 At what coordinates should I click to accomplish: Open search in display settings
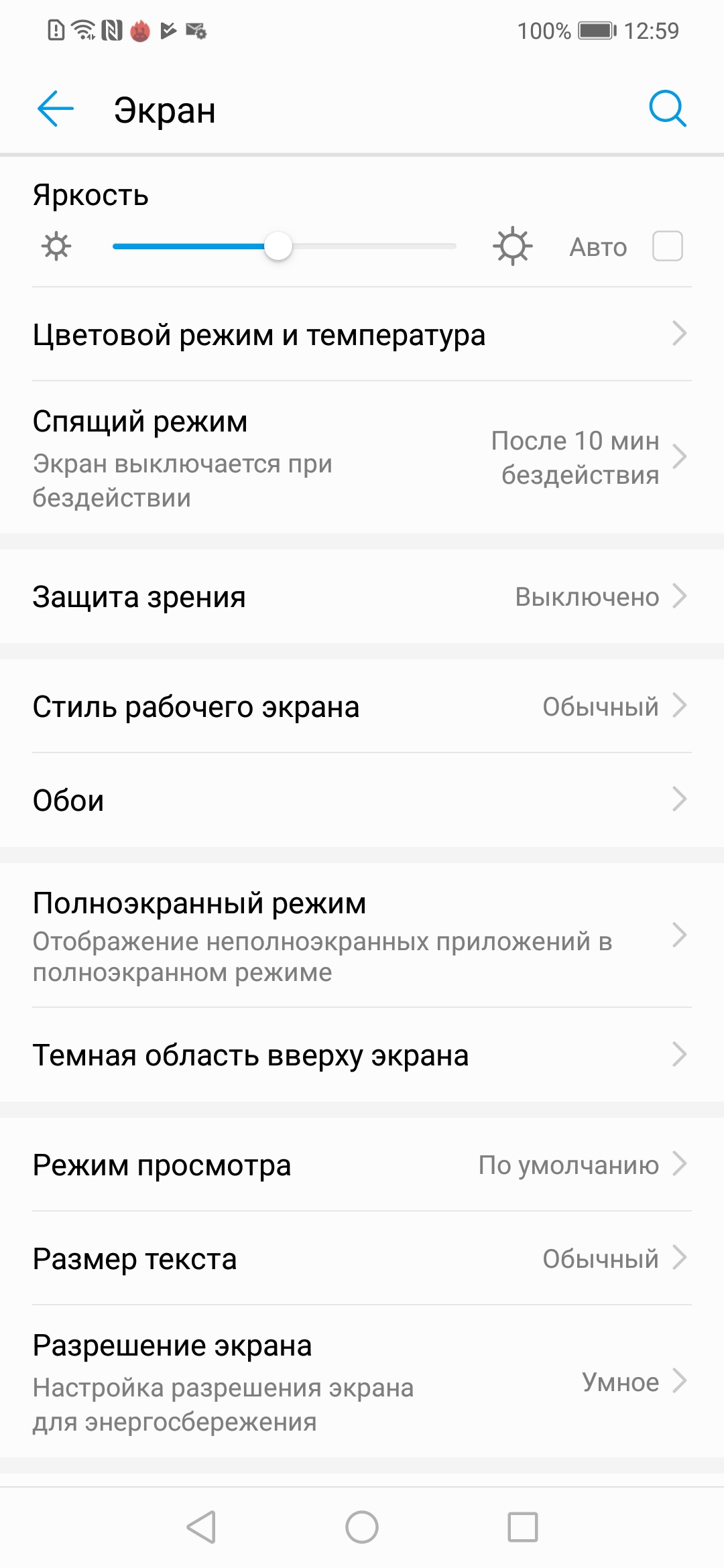pyautogui.click(x=667, y=109)
